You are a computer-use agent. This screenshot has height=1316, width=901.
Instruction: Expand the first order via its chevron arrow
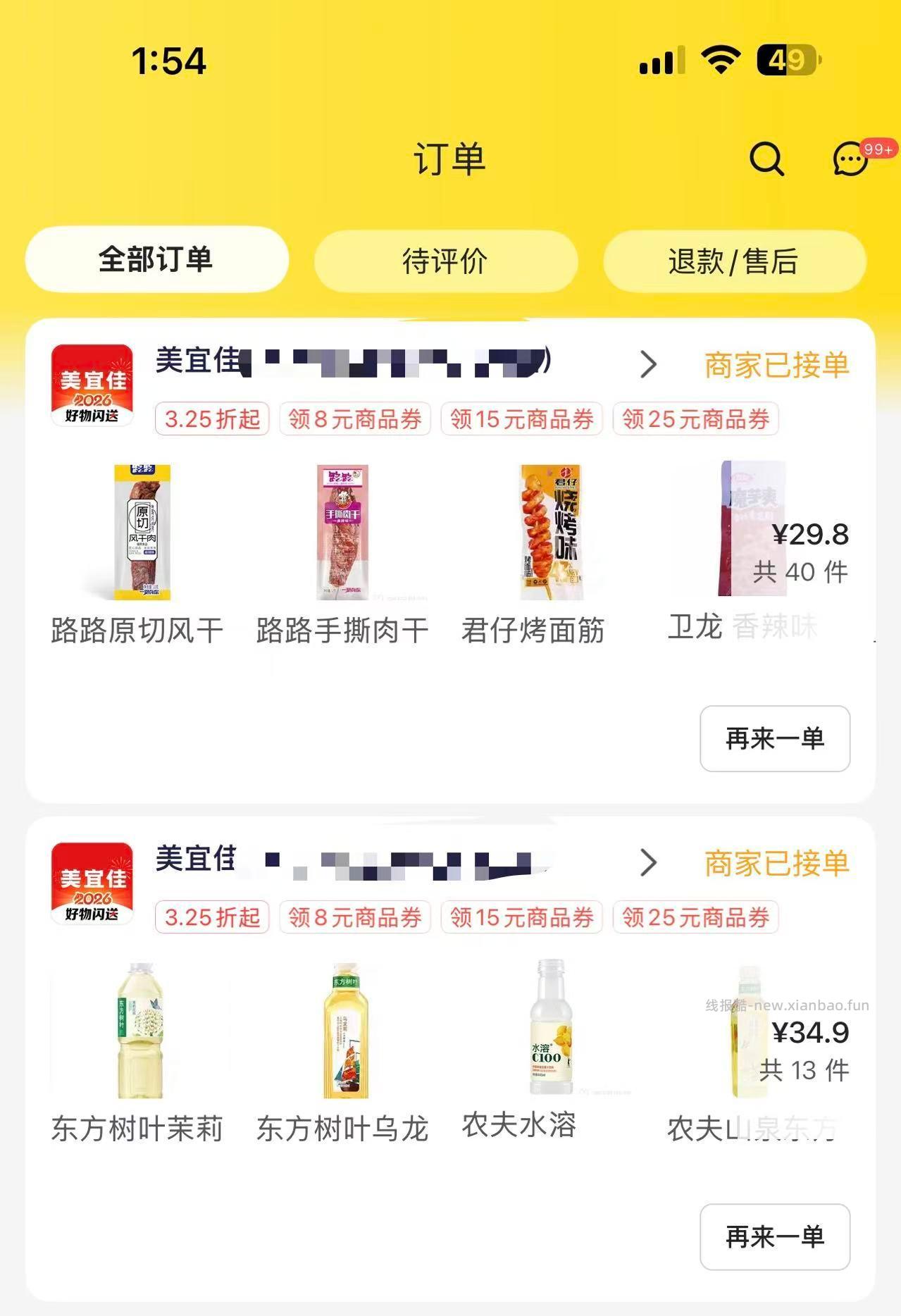pyautogui.click(x=648, y=366)
